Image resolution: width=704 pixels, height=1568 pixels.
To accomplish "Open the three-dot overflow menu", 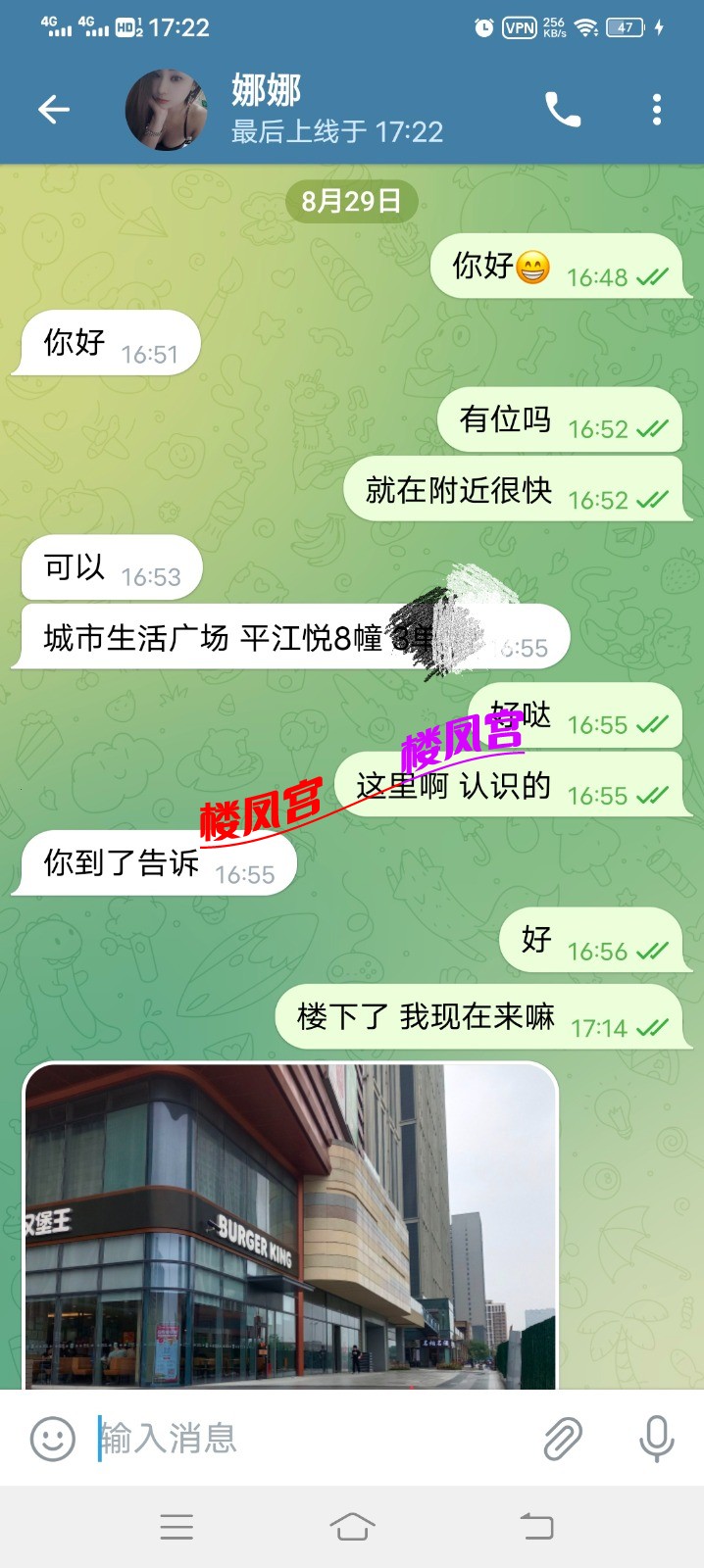I will click(656, 110).
